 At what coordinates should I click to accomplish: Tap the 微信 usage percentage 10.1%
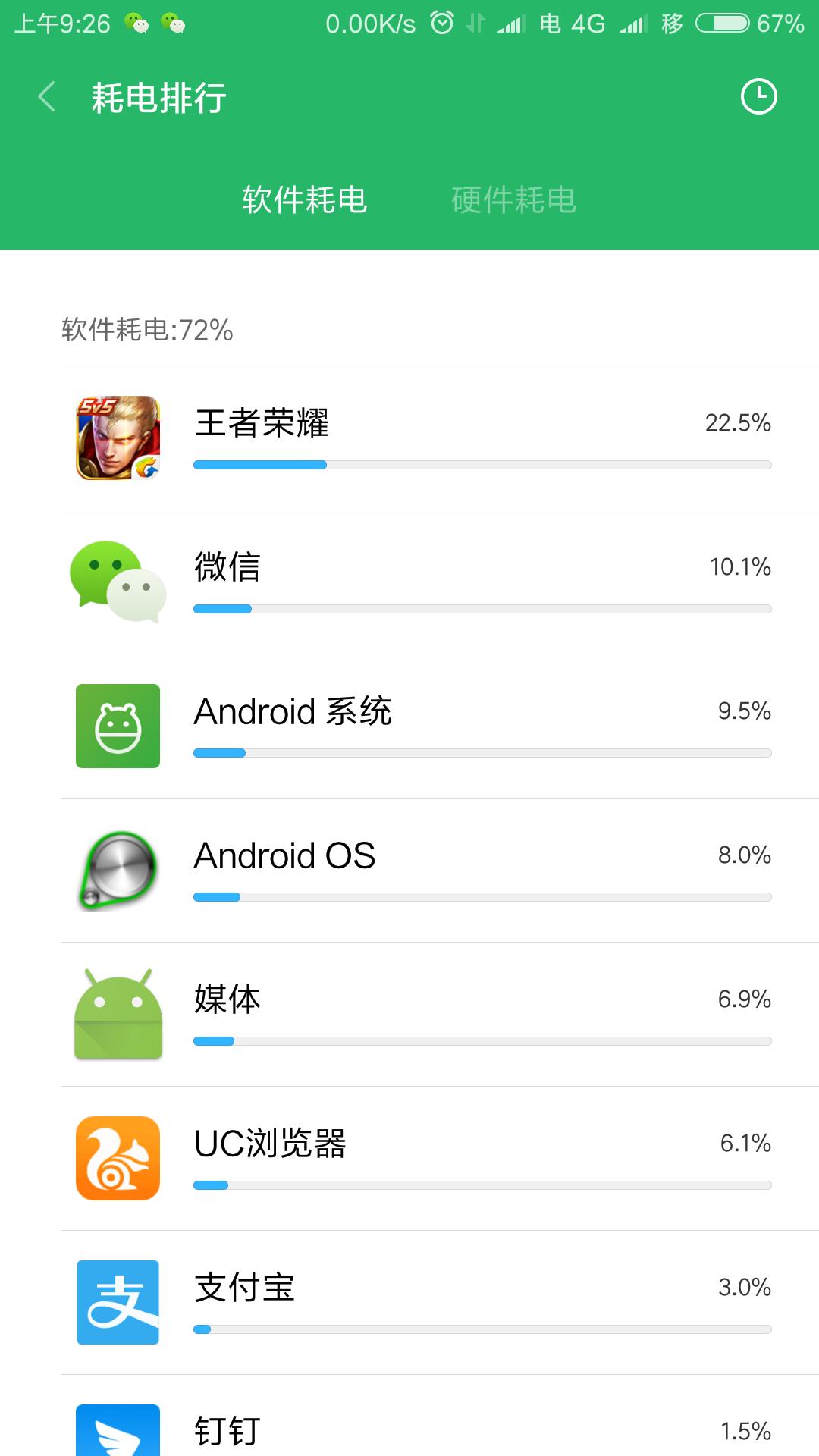click(x=738, y=567)
